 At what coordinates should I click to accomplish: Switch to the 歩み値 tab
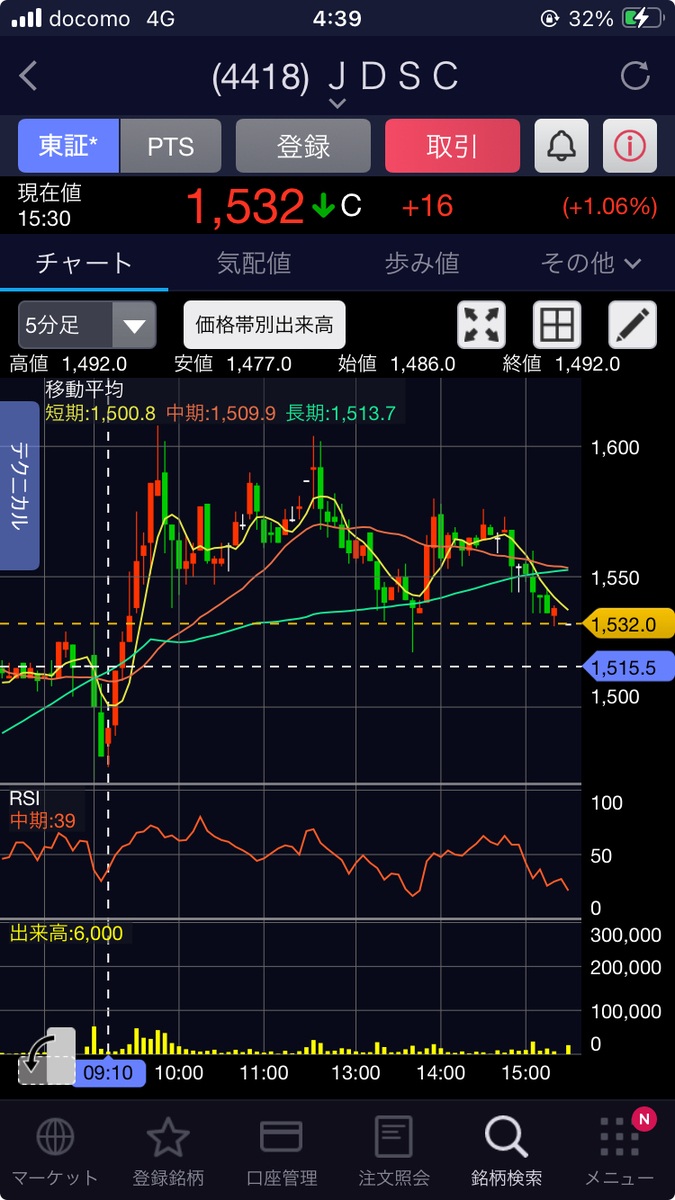422,263
